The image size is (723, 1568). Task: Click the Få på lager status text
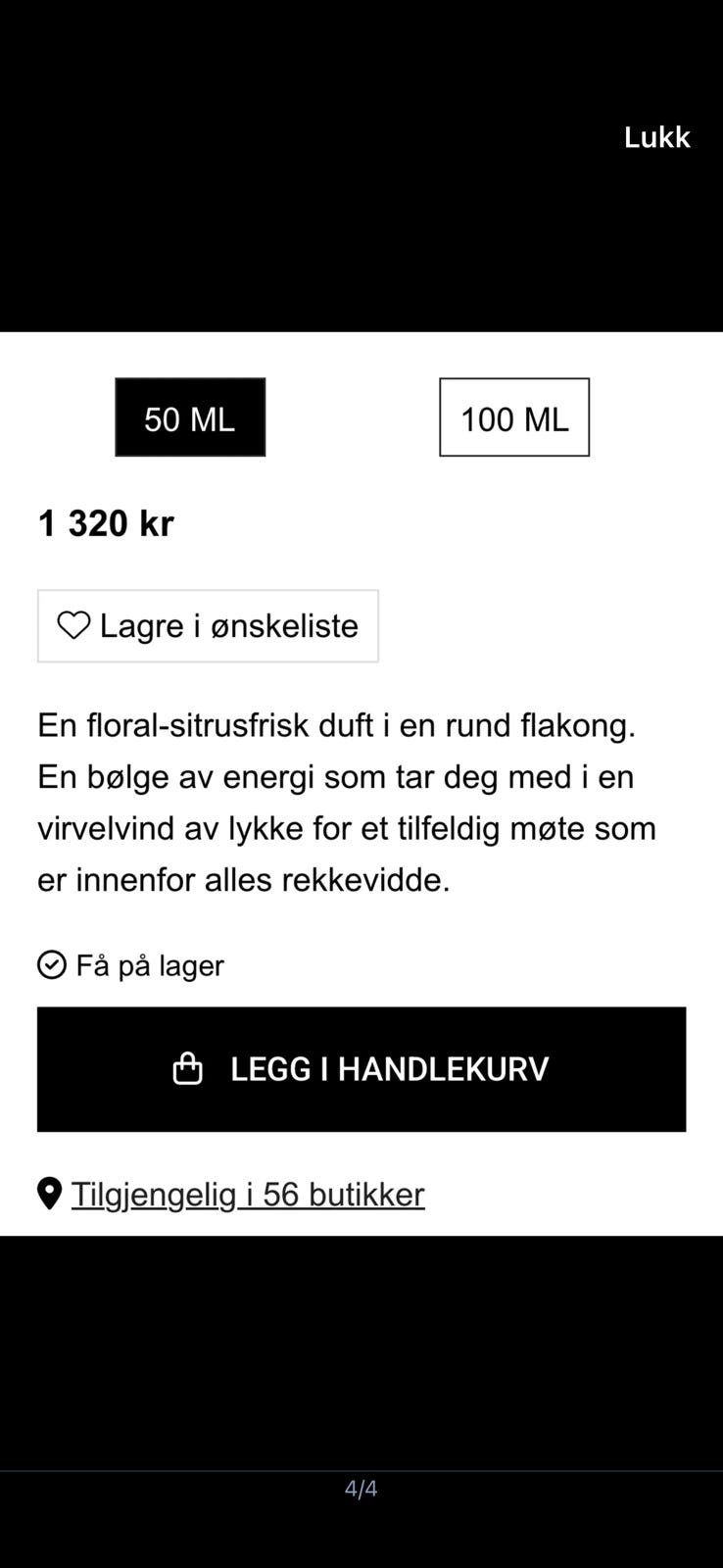coord(149,964)
